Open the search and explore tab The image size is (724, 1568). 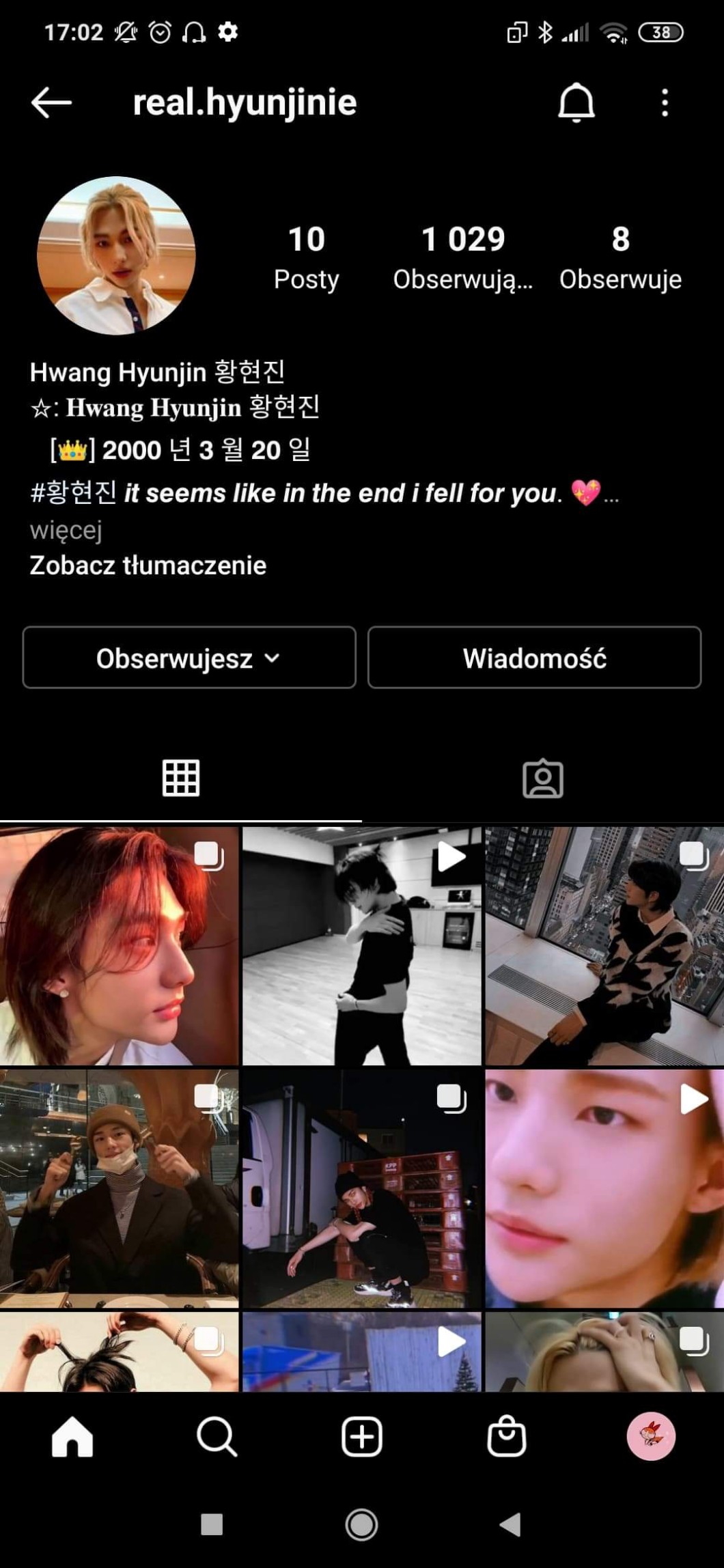point(217,1437)
